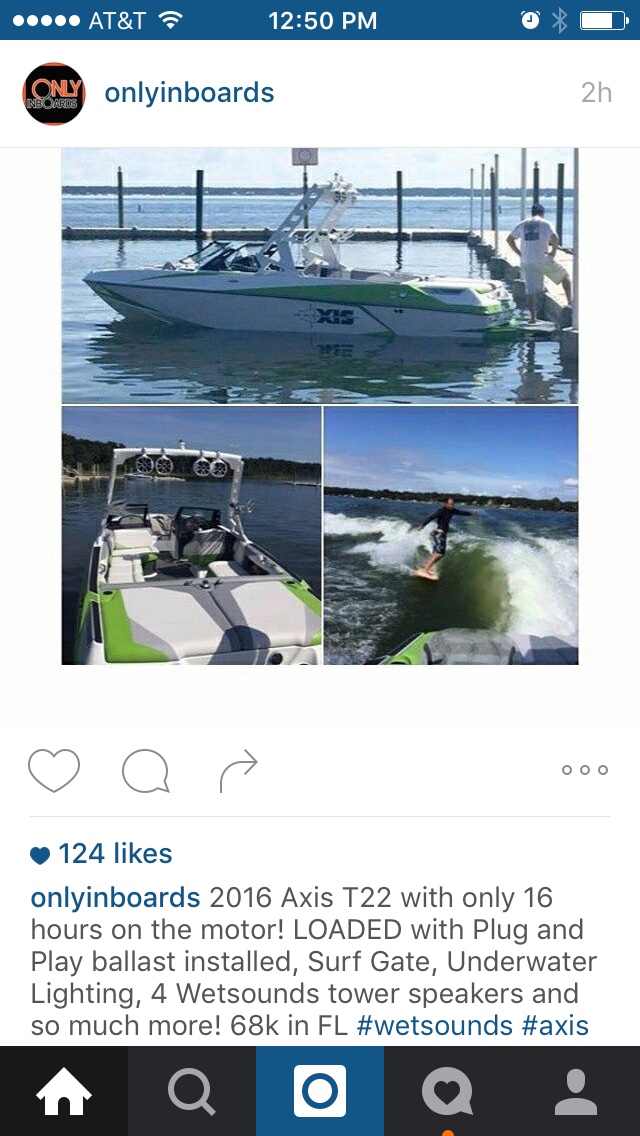Comment on the onlyinboards post
This screenshot has width=640, height=1136.
coord(145,770)
